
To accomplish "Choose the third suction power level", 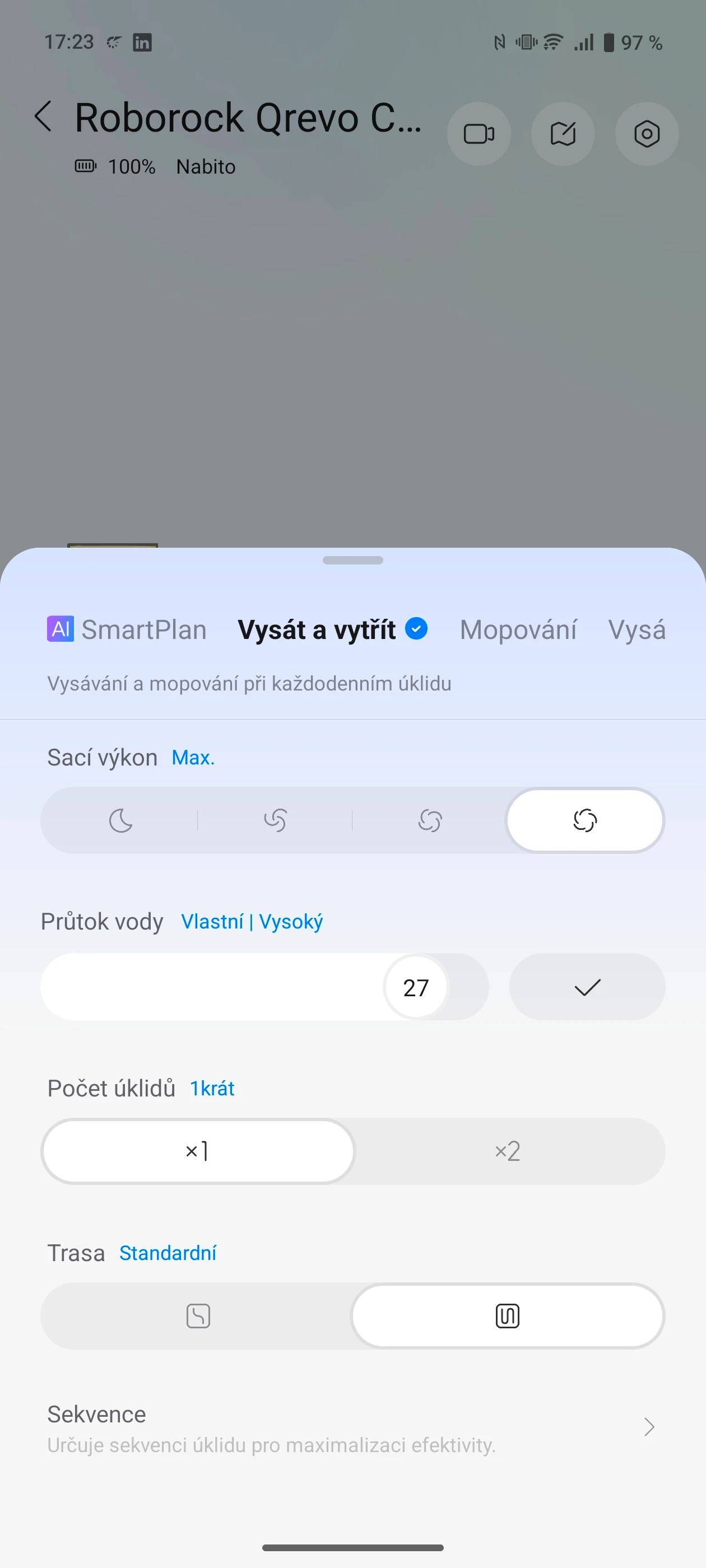I will tap(430, 820).
